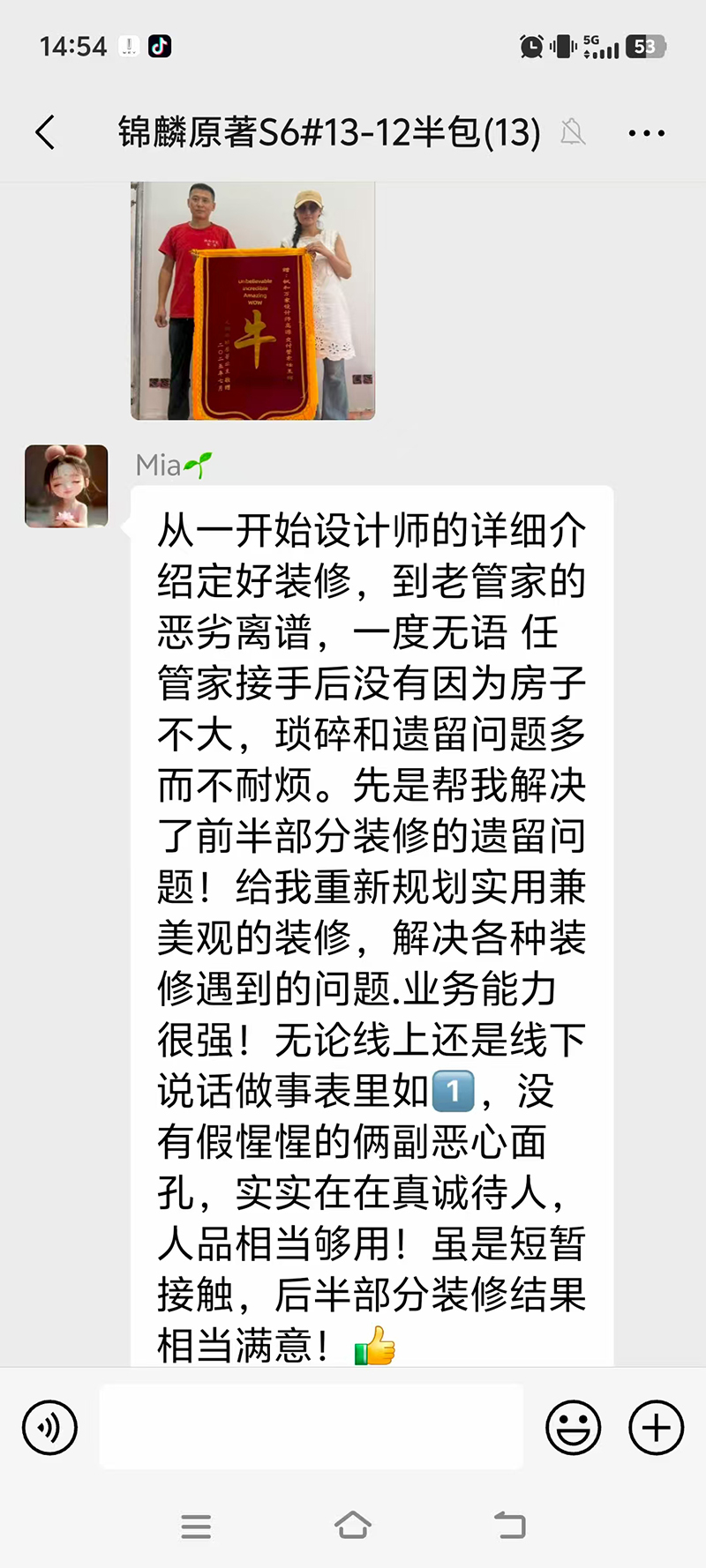Go back from the group chat
Image resolution: width=706 pixels, height=1568 pixels.
(46, 133)
